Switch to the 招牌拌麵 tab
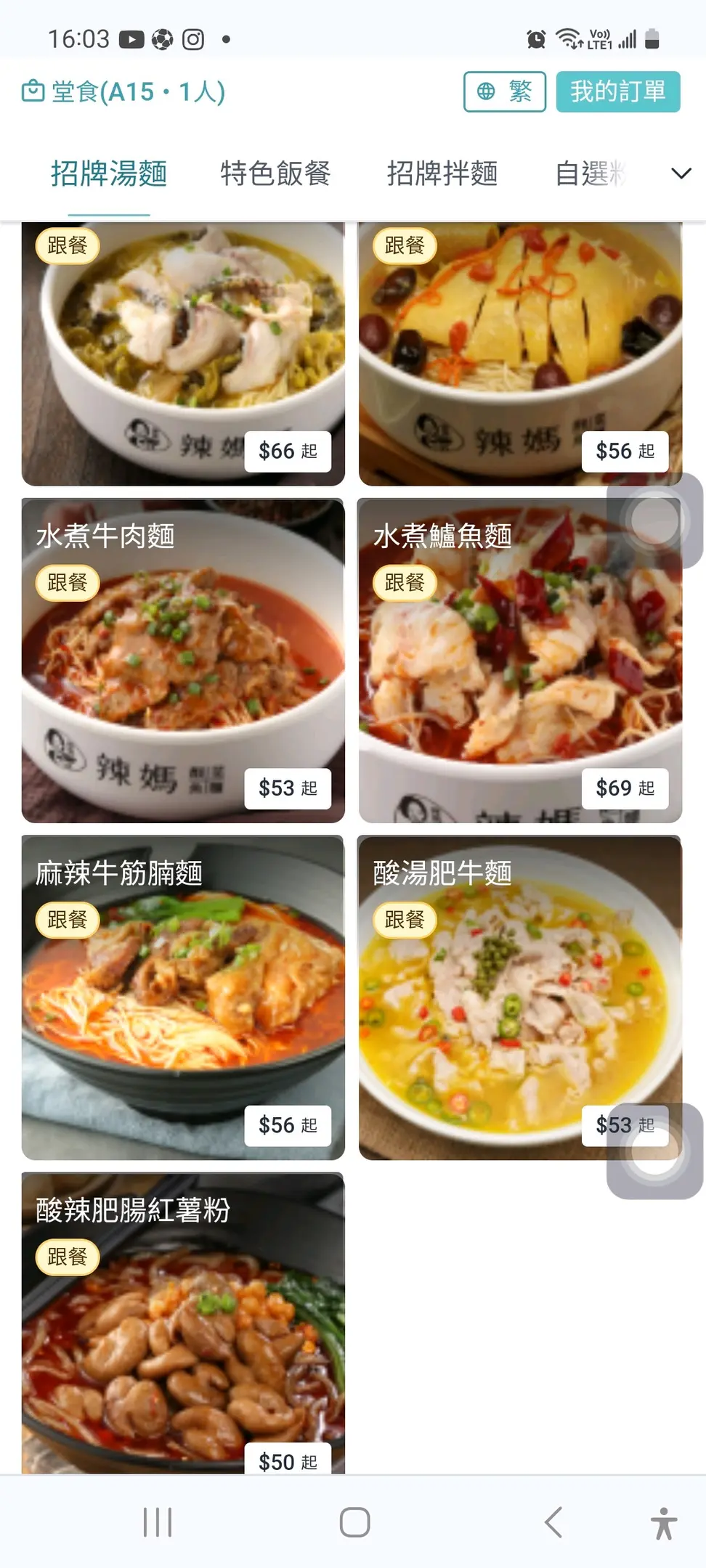Image resolution: width=706 pixels, height=1568 pixels. click(442, 174)
